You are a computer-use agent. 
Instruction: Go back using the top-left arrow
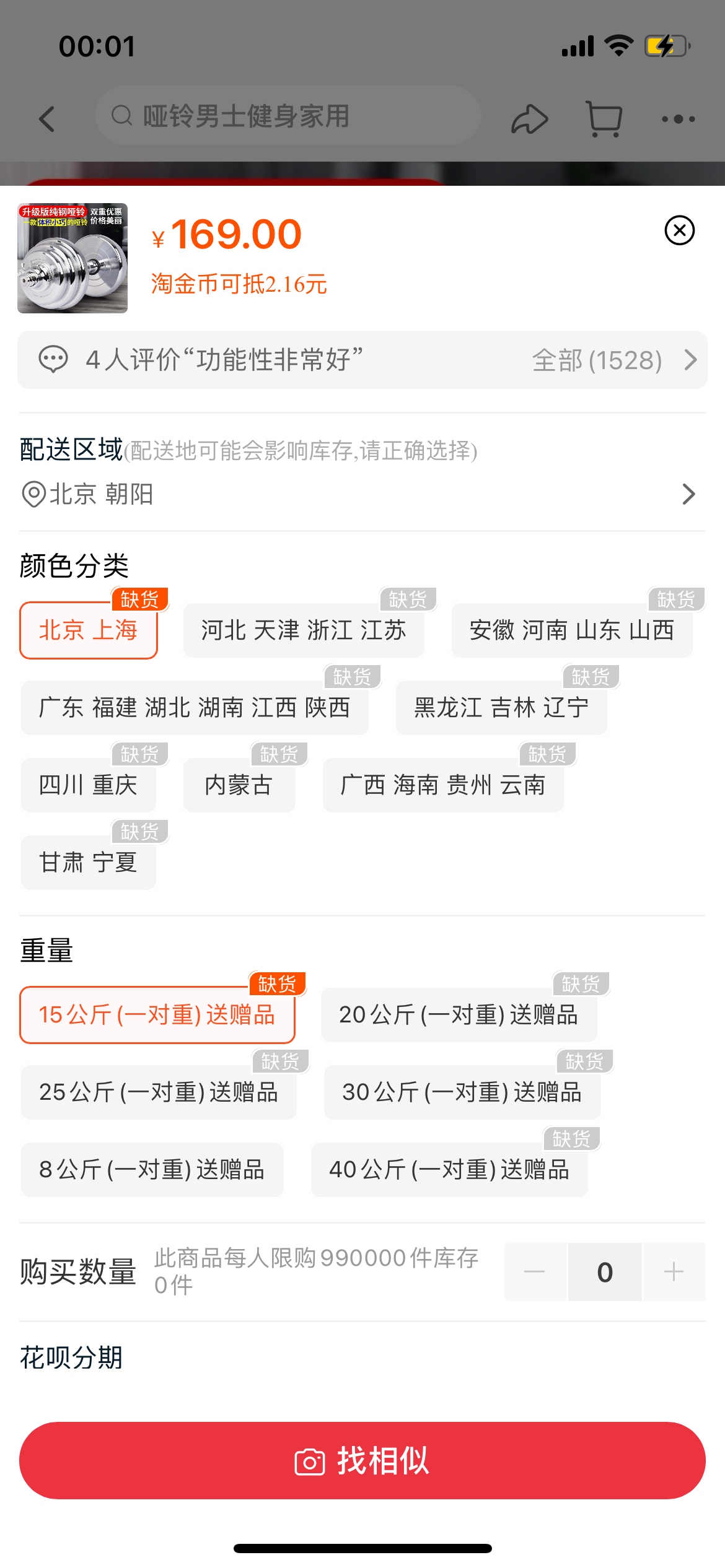[x=47, y=119]
